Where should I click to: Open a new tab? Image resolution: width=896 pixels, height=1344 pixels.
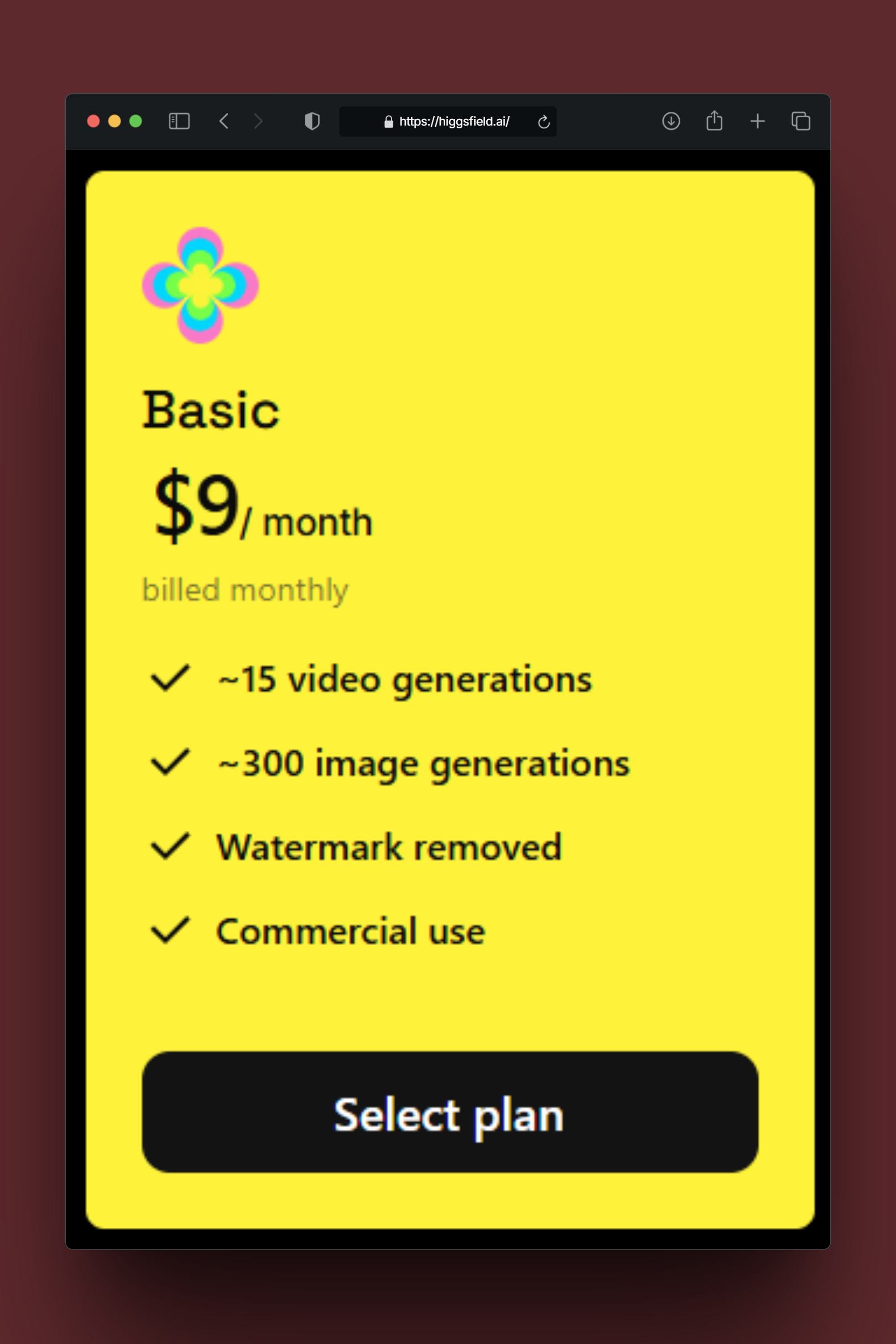point(758,121)
